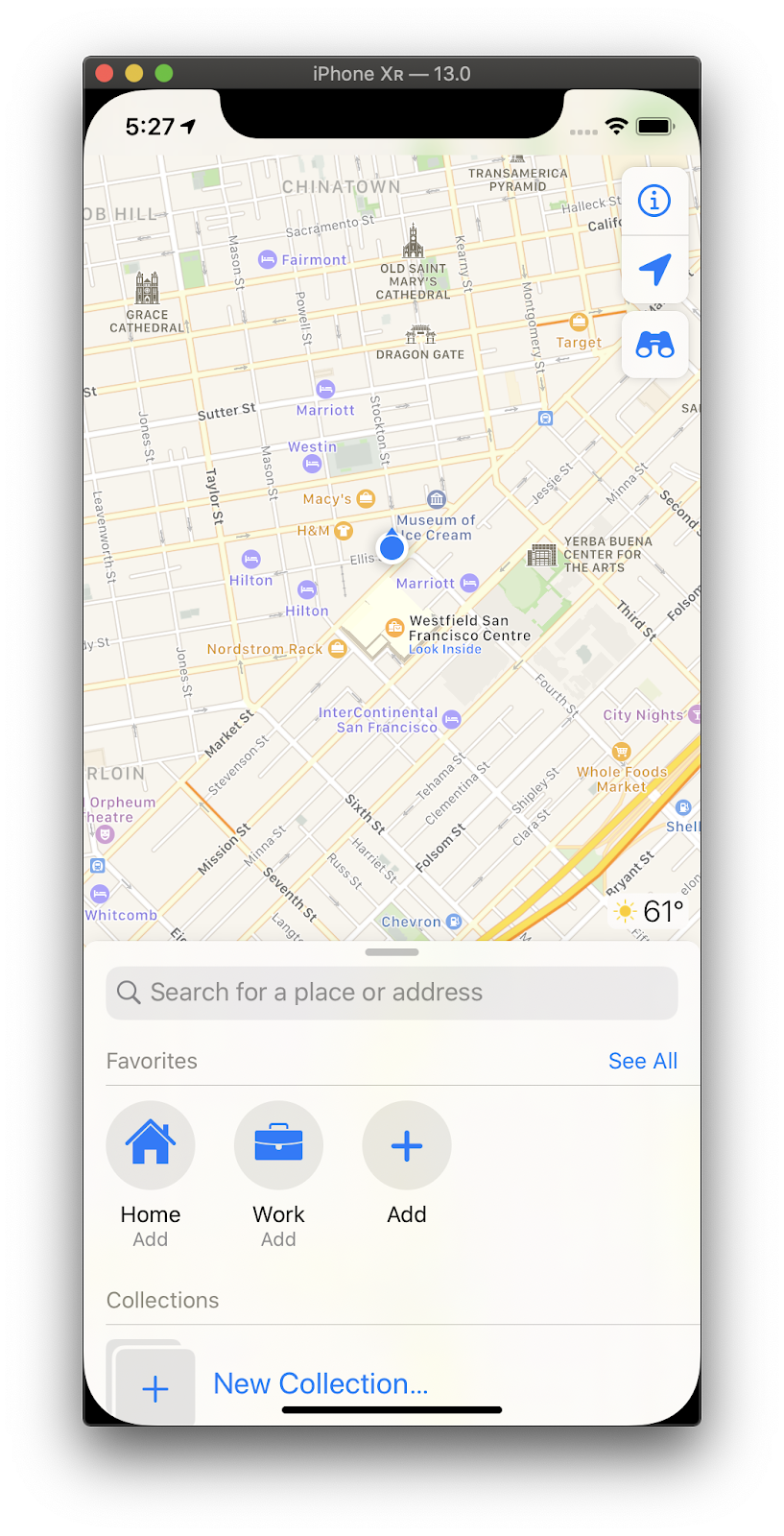This screenshot has height=1536, width=784.
Task: Select Nordstrom Rack map pin
Action: click(x=337, y=649)
